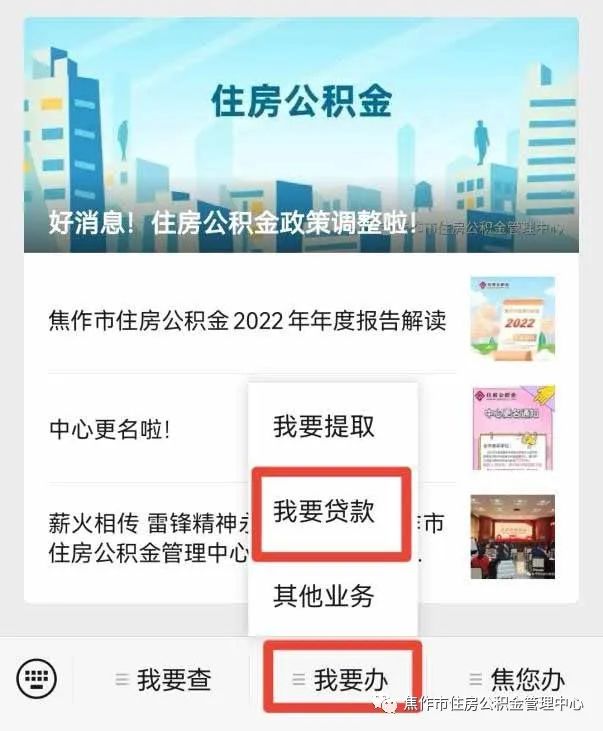This screenshot has height=731, width=603.
Task: Switch to keyboard input mode
Action: click(37, 680)
